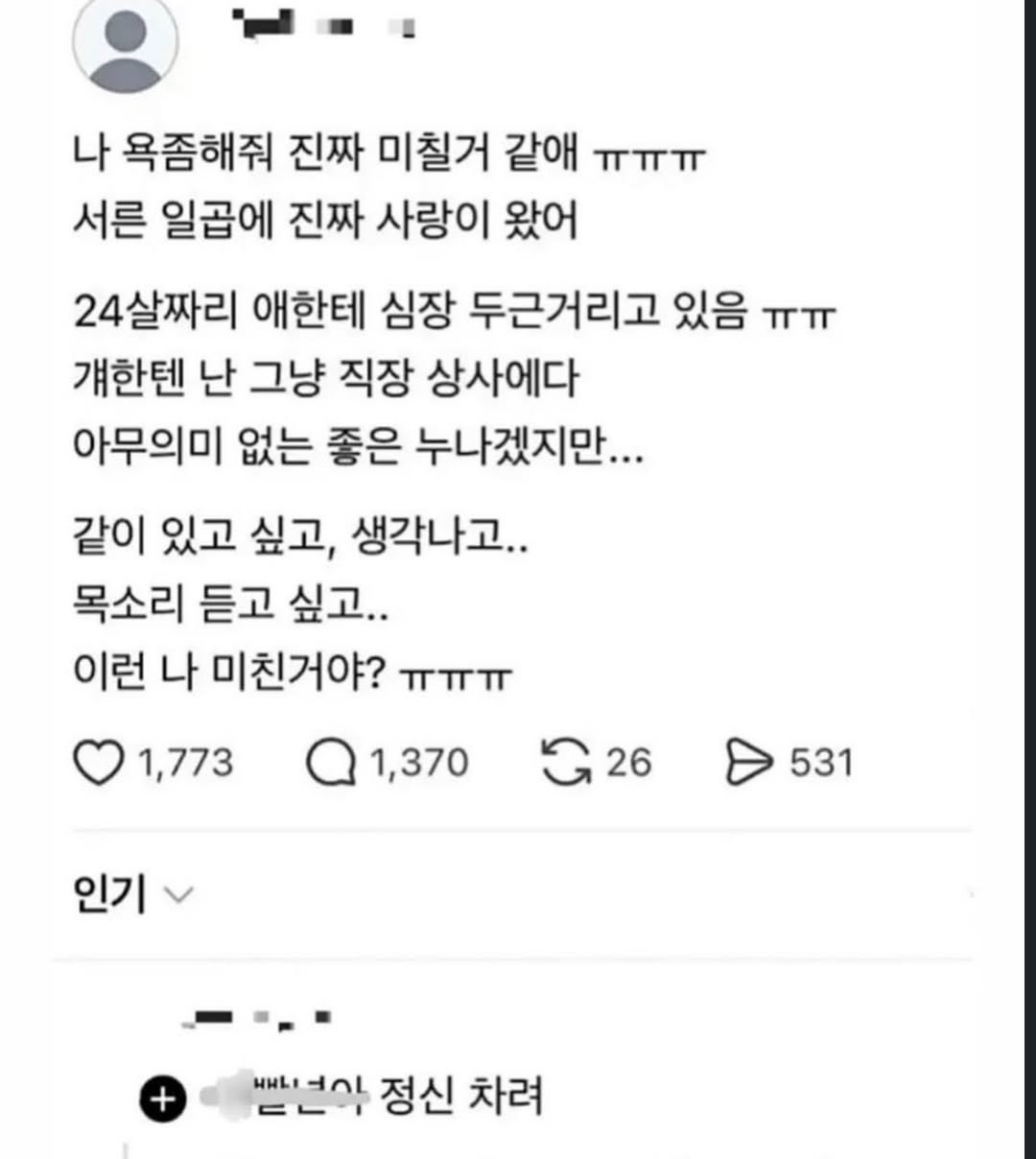Tap the heart icon to unlike the post
Viewport: 1036px width, 1159px height.
tap(96, 763)
